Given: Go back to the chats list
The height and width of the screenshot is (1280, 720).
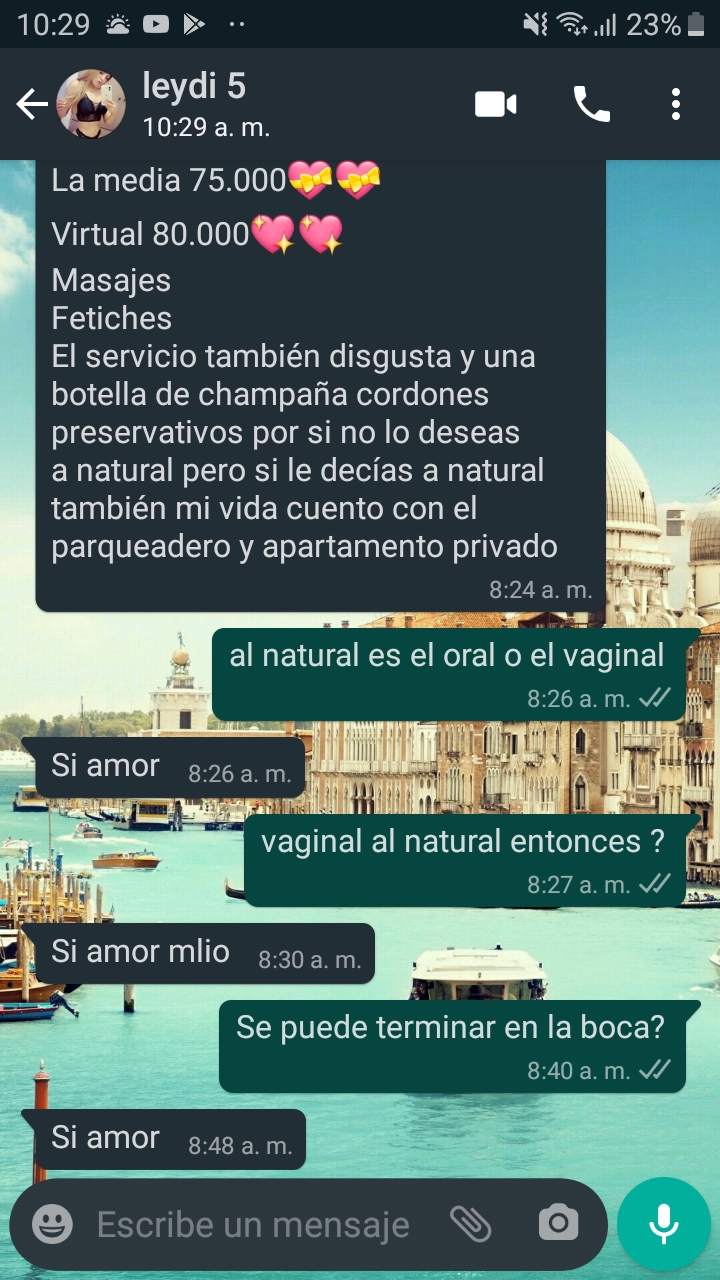Looking at the screenshot, I should [x=31, y=104].
